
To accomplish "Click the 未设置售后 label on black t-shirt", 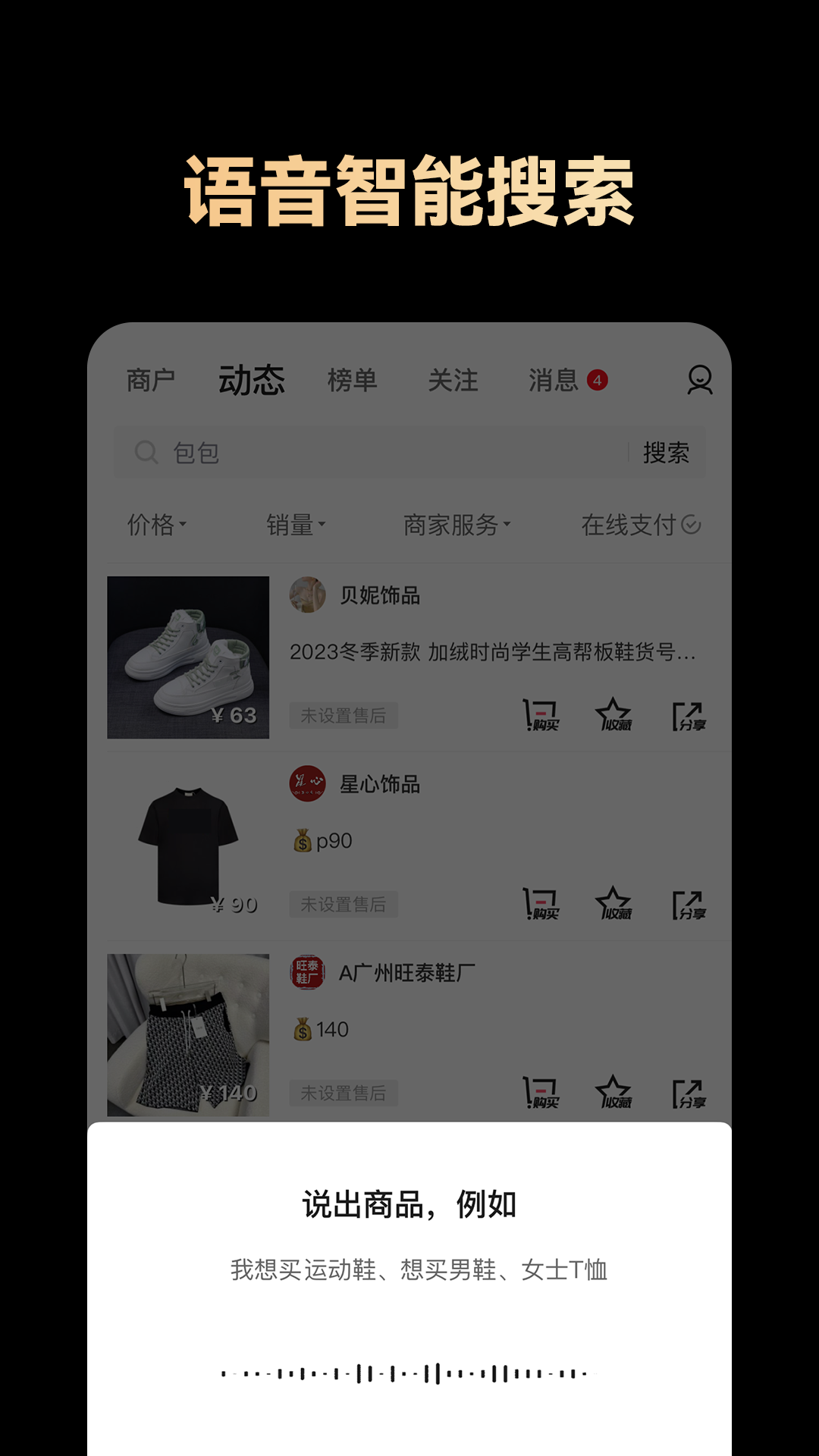I will (343, 904).
